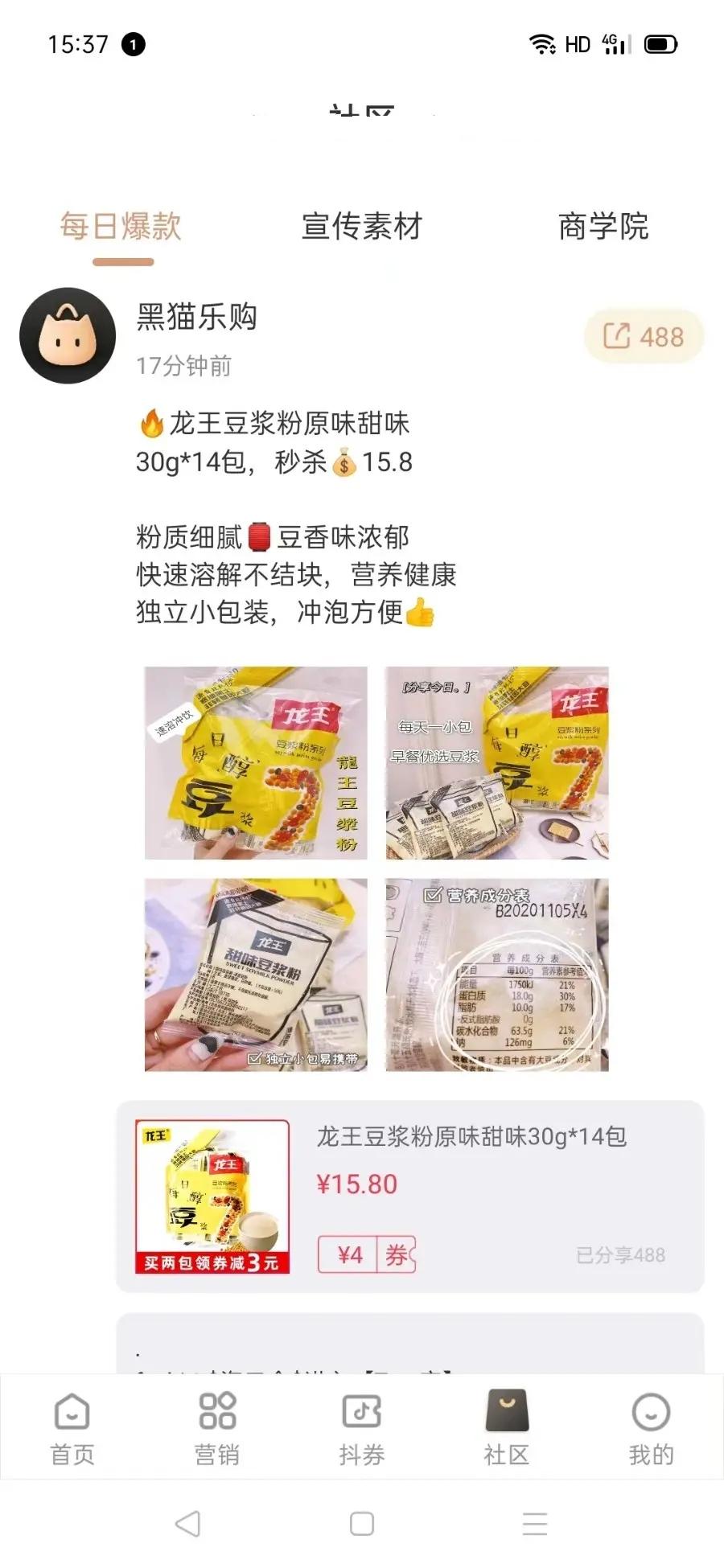Switch to the 商学院 tab

pyautogui.click(x=603, y=226)
